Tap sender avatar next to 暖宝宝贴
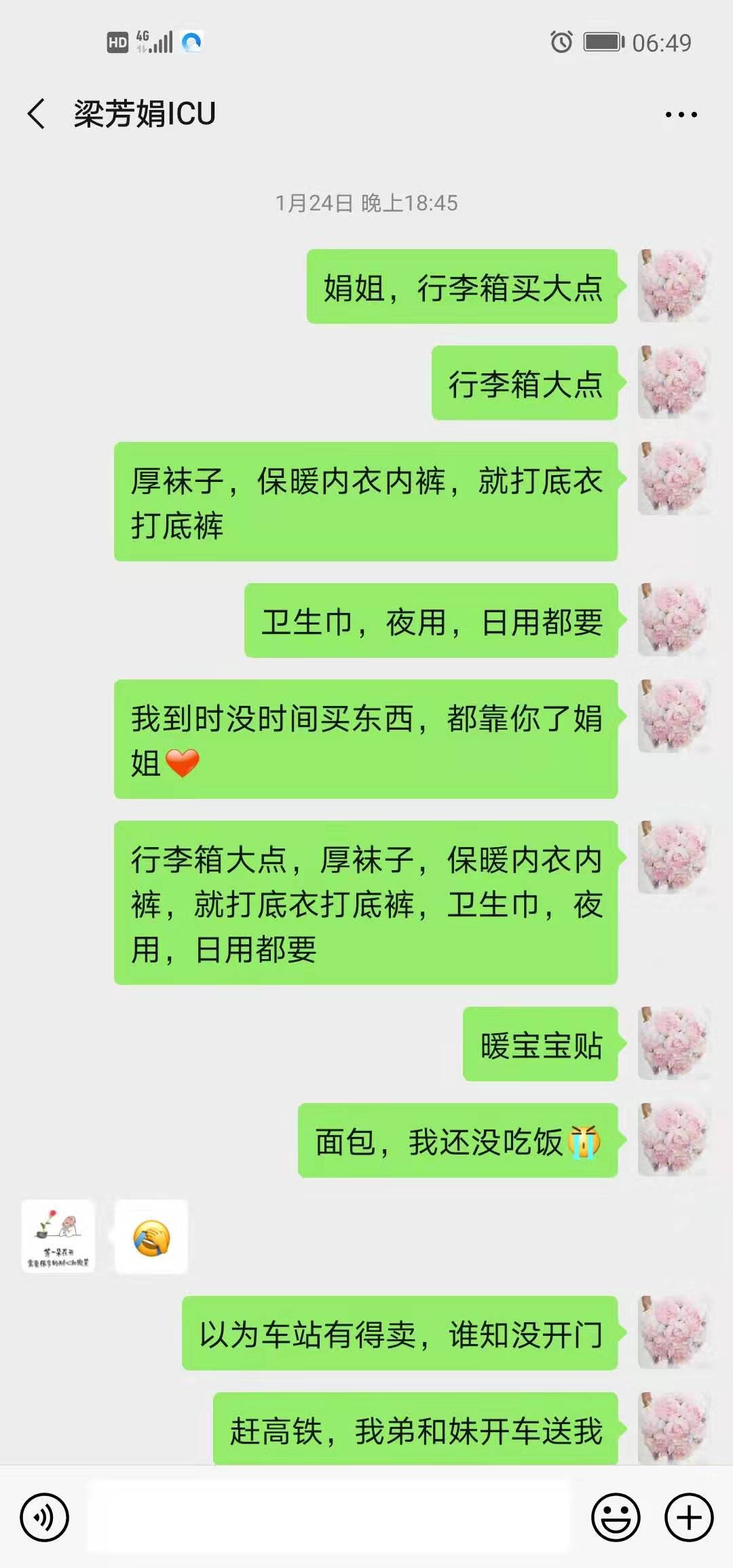733x1568 pixels. 674,1043
